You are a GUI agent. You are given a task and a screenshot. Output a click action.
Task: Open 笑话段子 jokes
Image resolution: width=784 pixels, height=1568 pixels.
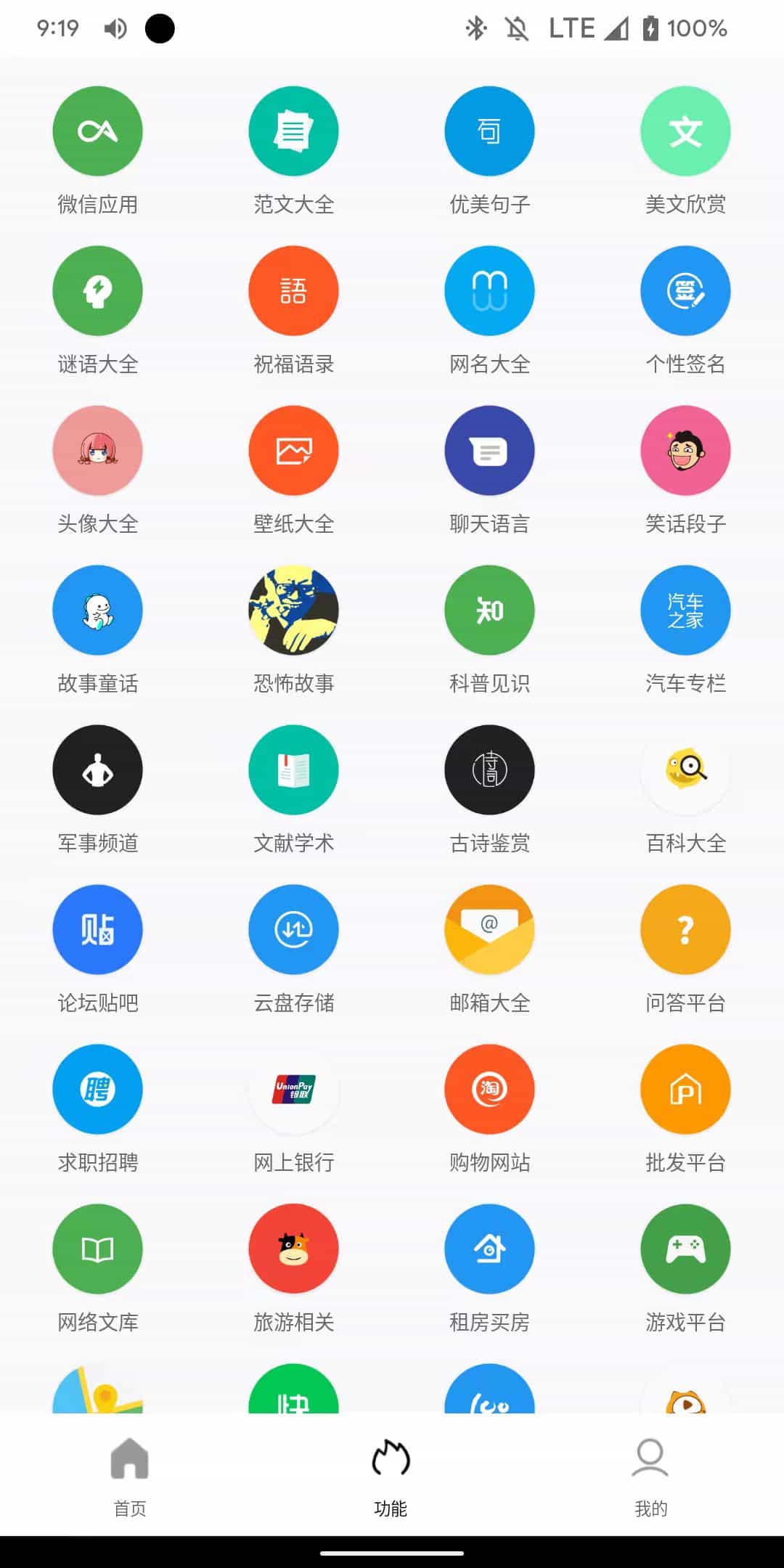685,451
